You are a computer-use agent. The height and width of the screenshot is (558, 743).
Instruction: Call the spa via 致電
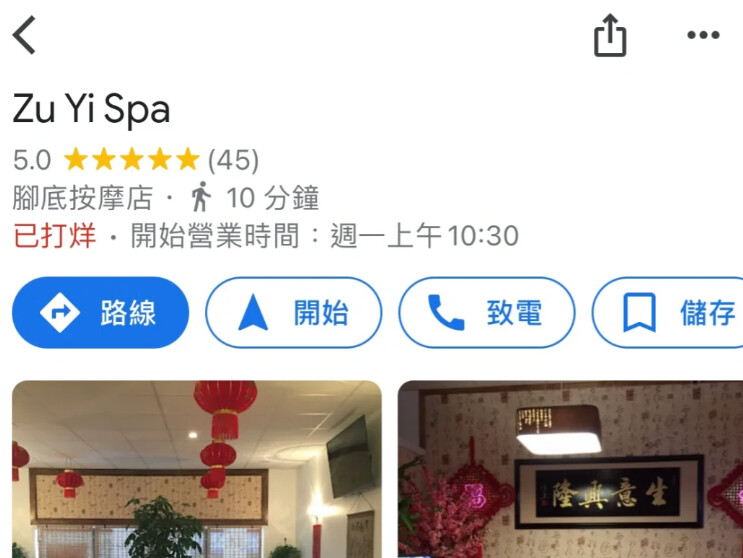pos(487,313)
